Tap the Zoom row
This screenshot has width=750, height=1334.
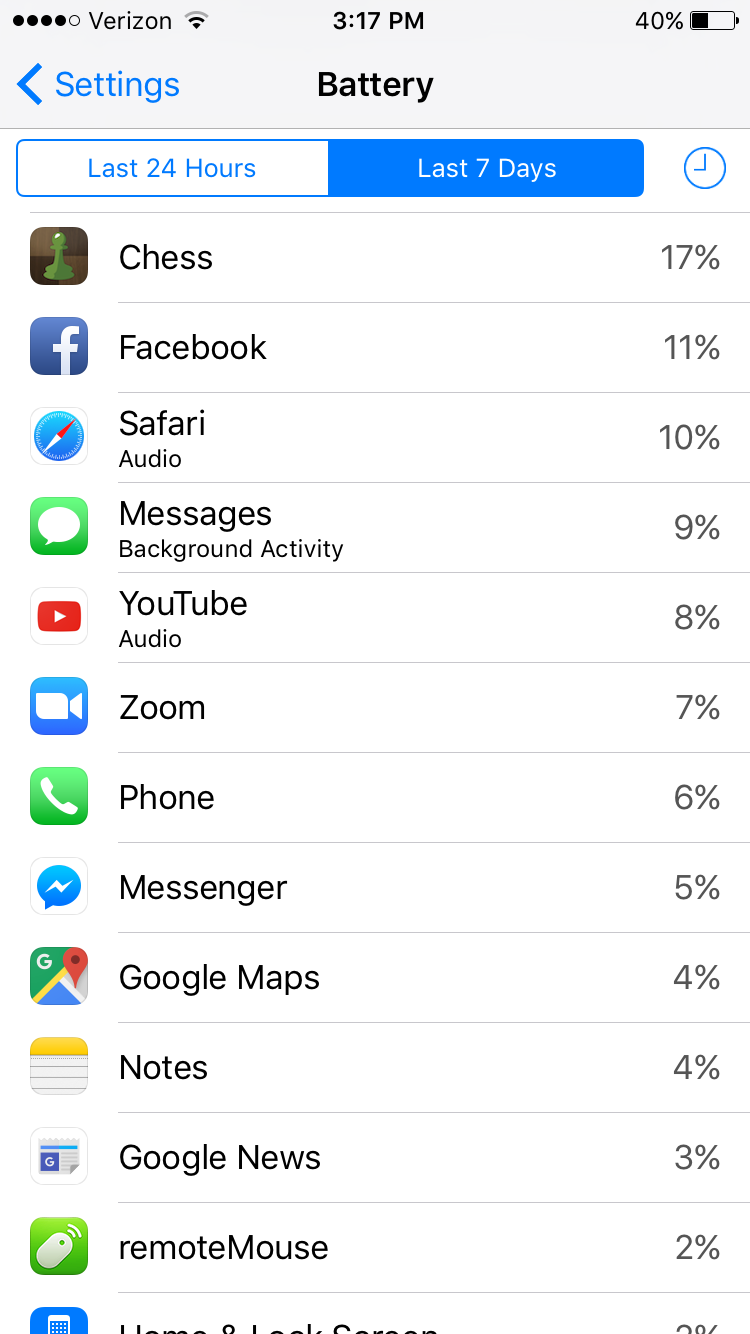click(x=375, y=708)
